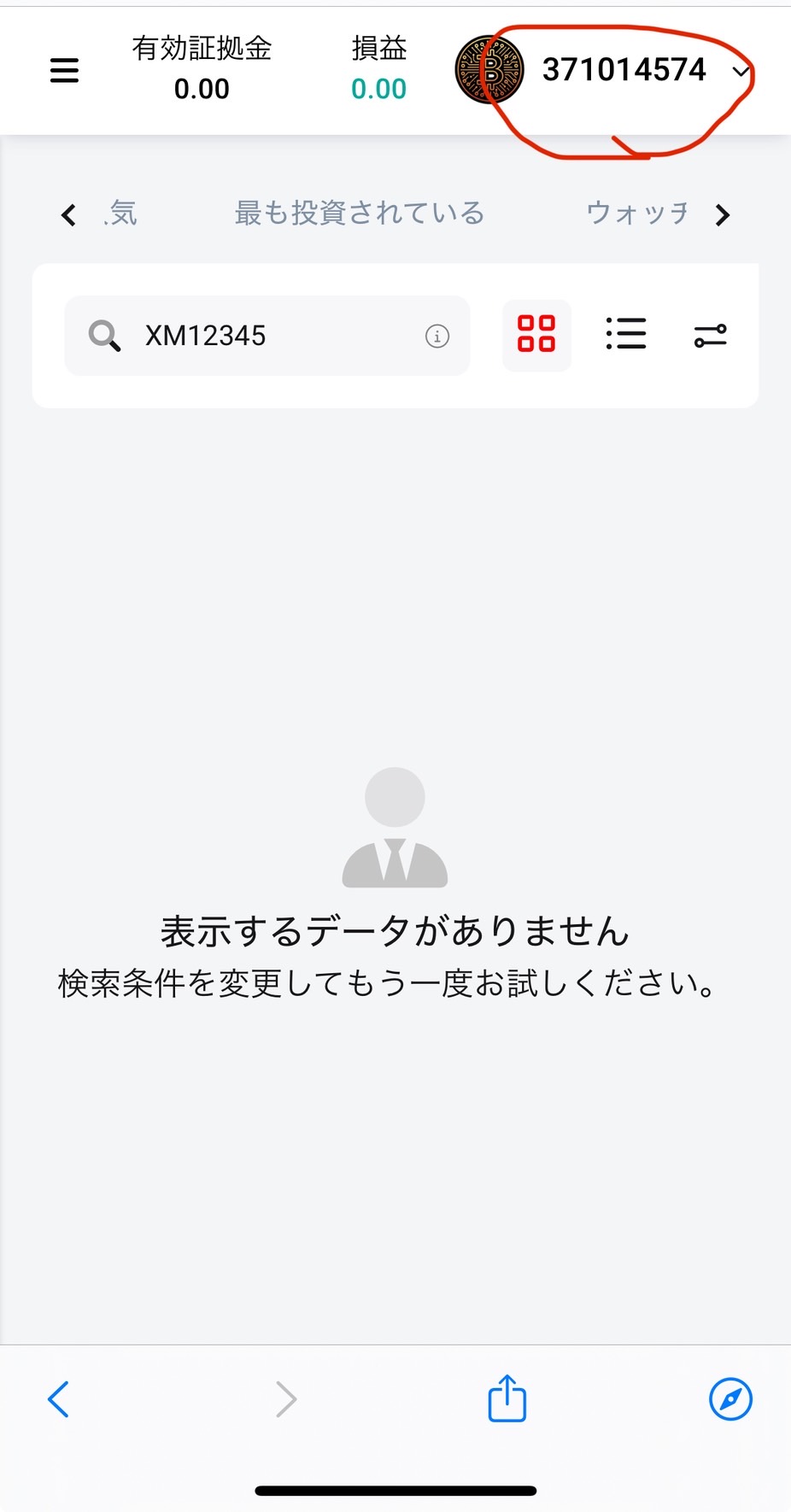
Task: Select list view layout
Action: point(626,334)
